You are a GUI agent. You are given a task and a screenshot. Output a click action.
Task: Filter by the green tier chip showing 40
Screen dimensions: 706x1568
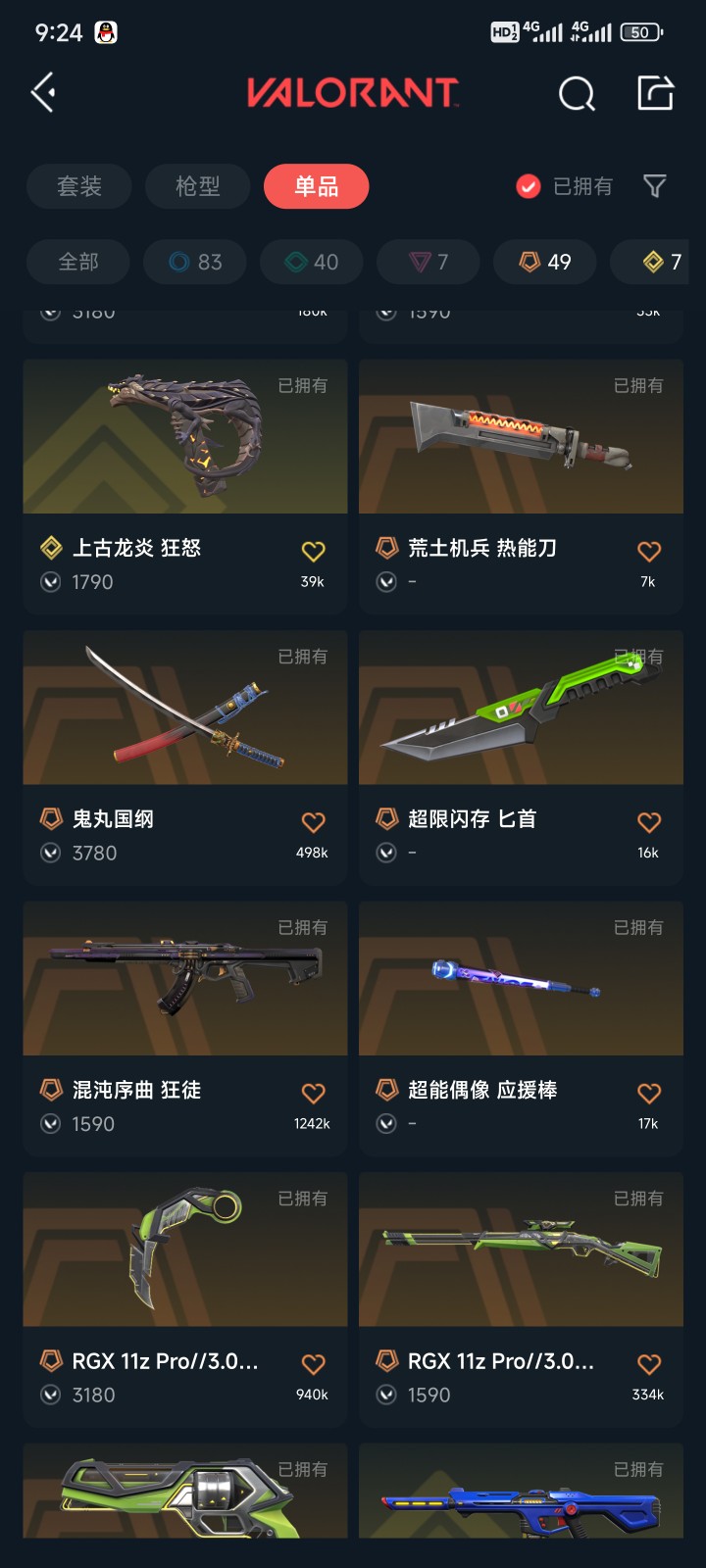coord(312,262)
